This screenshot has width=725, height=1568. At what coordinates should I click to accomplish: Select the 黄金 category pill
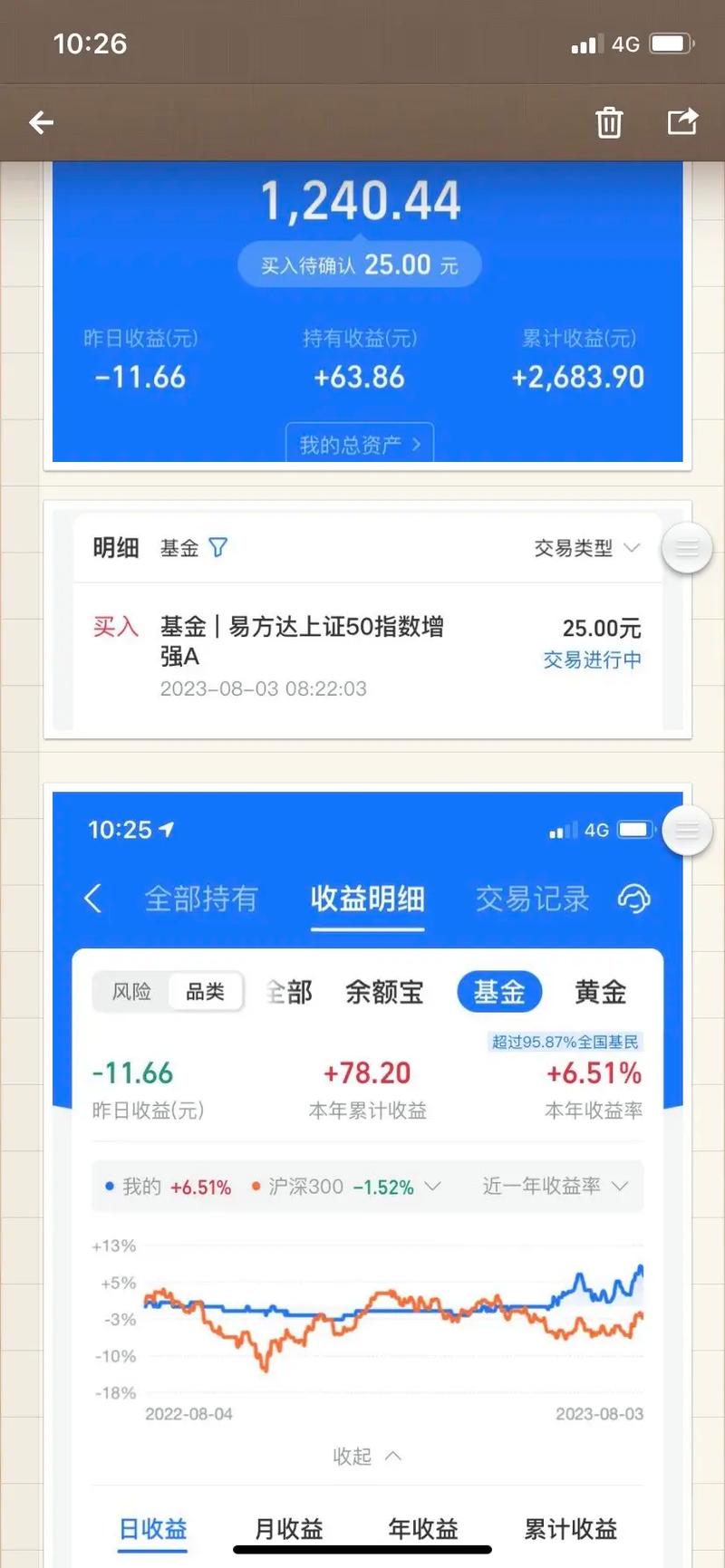(x=600, y=992)
